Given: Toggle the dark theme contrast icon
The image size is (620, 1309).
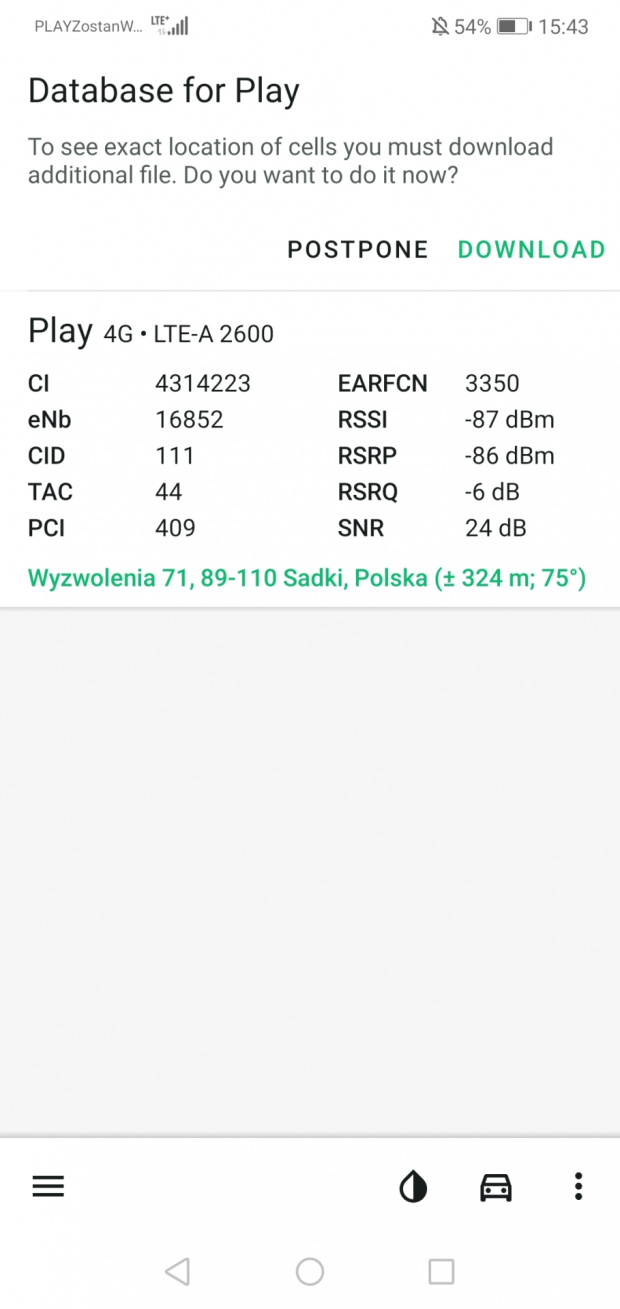Looking at the screenshot, I should [413, 1187].
